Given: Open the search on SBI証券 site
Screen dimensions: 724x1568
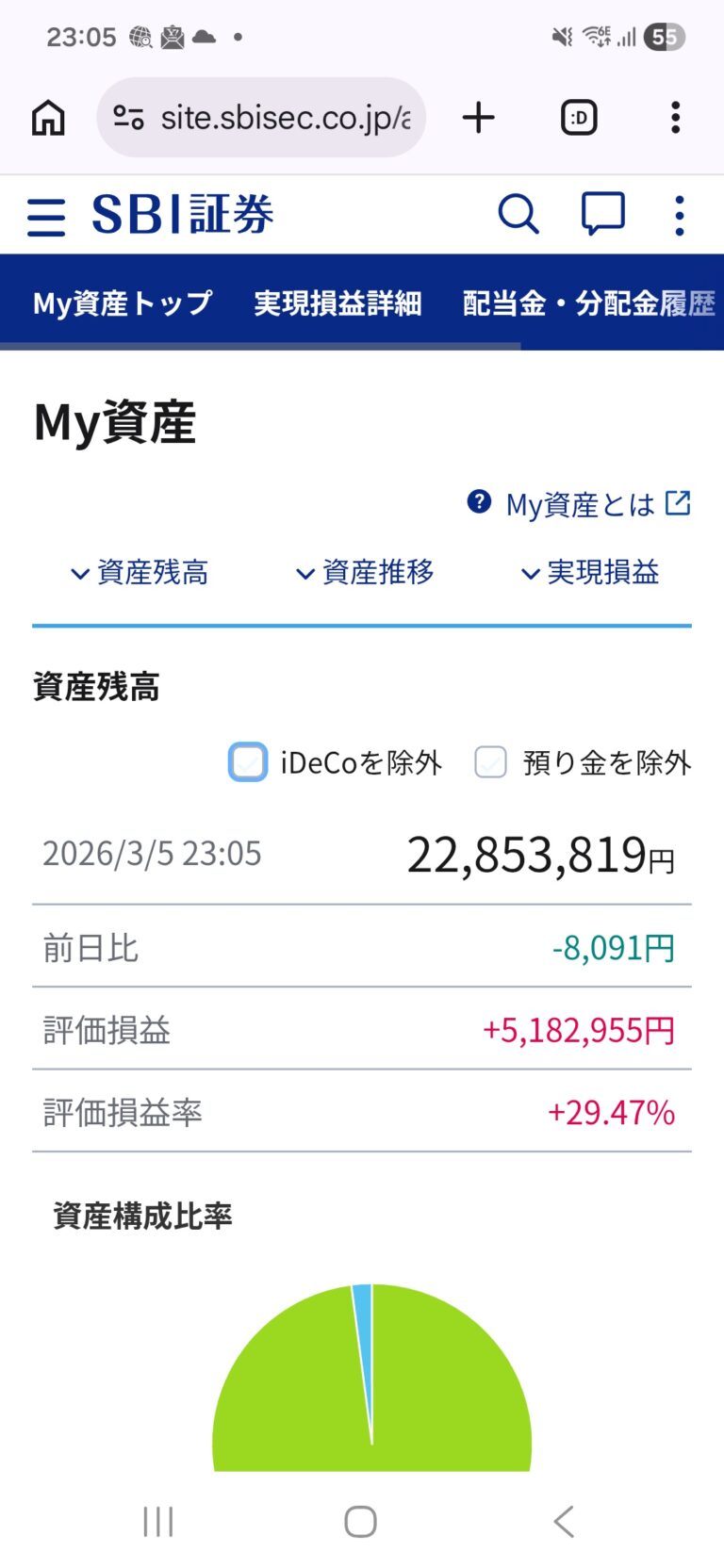Looking at the screenshot, I should (x=519, y=214).
